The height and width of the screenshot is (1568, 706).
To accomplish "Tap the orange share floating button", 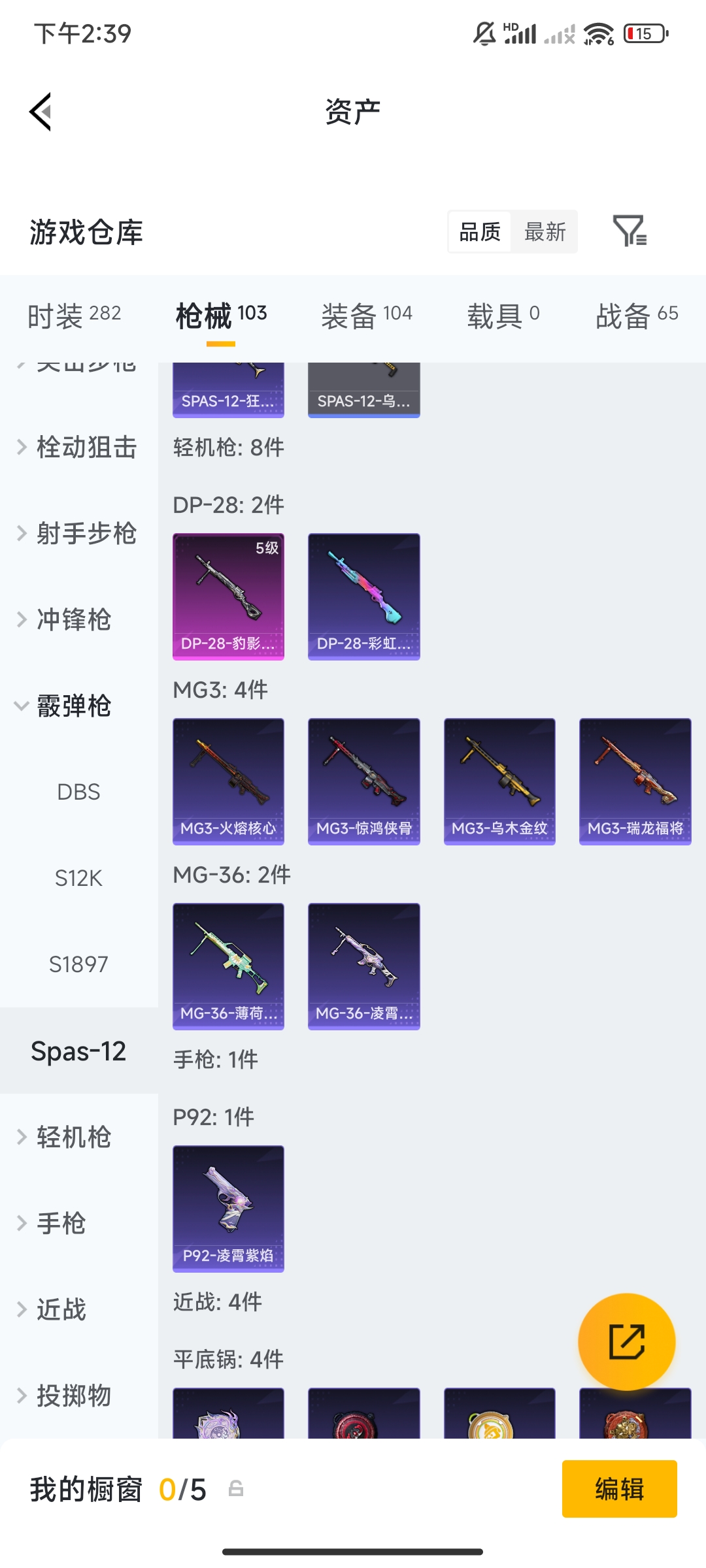I will click(x=626, y=1341).
